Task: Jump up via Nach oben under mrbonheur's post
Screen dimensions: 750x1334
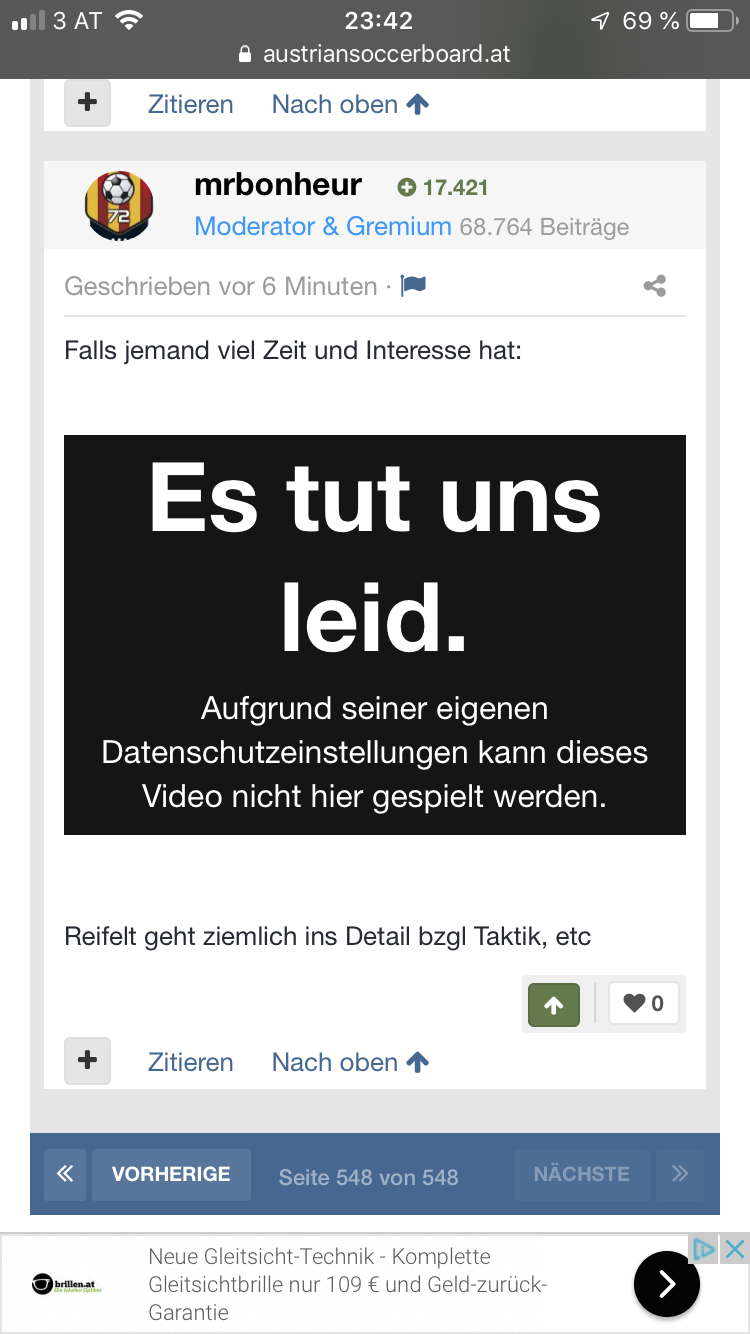Action: click(350, 1062)
